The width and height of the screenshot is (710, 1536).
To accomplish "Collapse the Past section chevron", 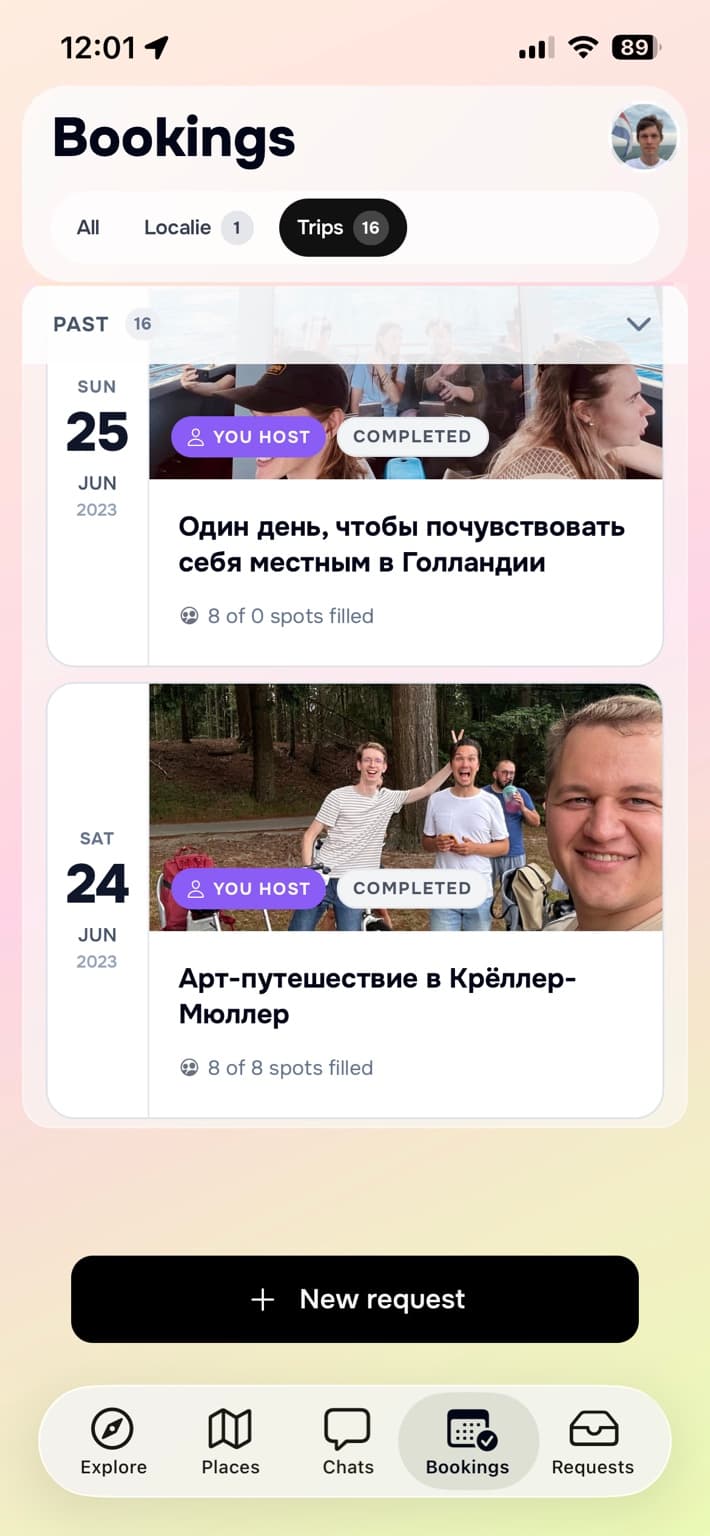I will [x=638, y=324].
